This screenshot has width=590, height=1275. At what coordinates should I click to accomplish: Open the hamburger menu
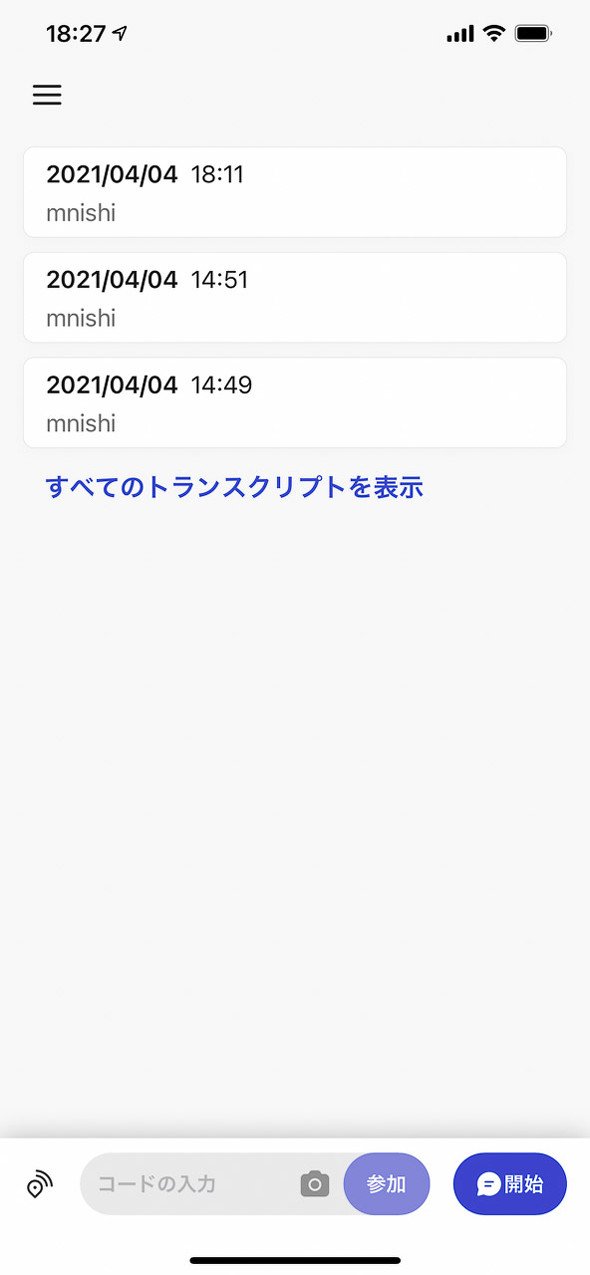tap(47, 95)
